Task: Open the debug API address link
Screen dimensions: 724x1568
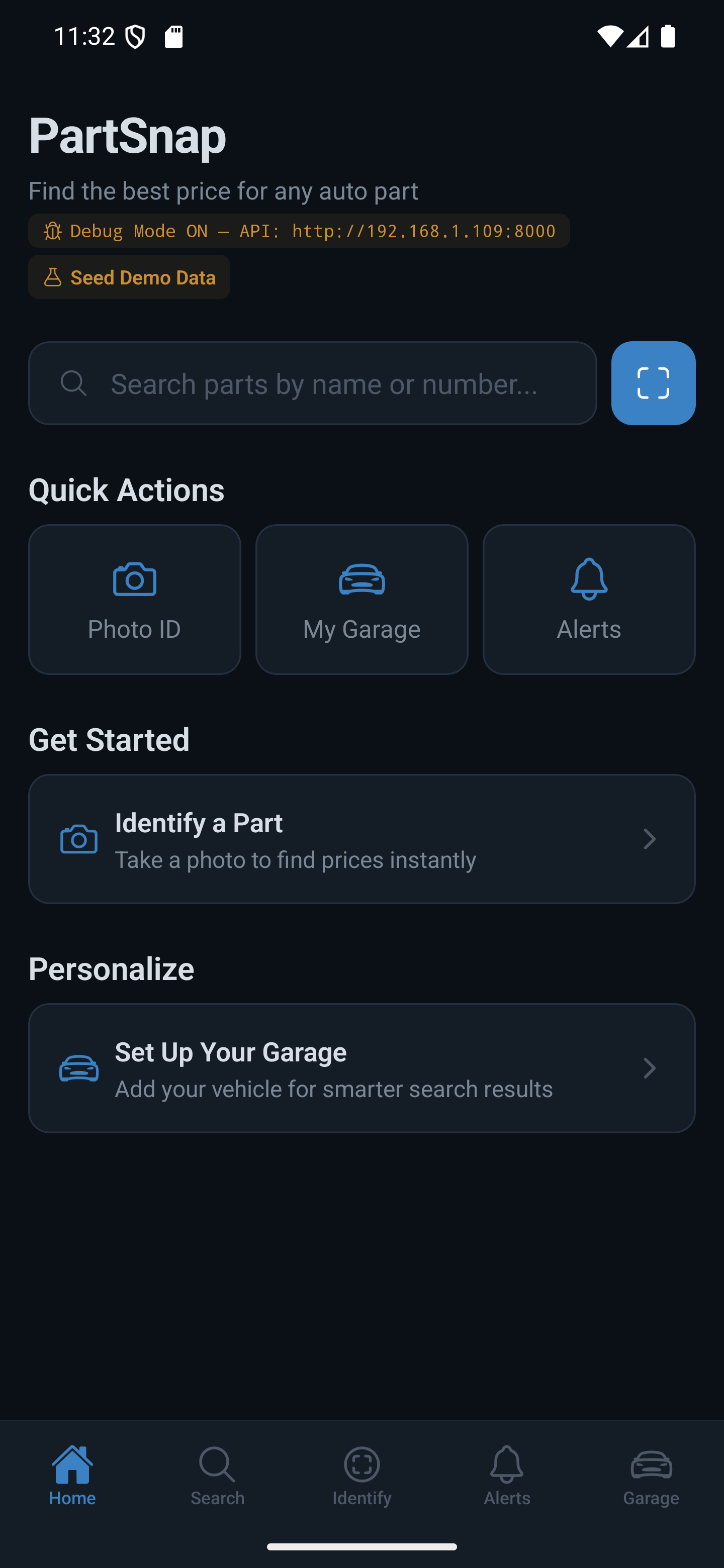Action: (x=423, y=231)
